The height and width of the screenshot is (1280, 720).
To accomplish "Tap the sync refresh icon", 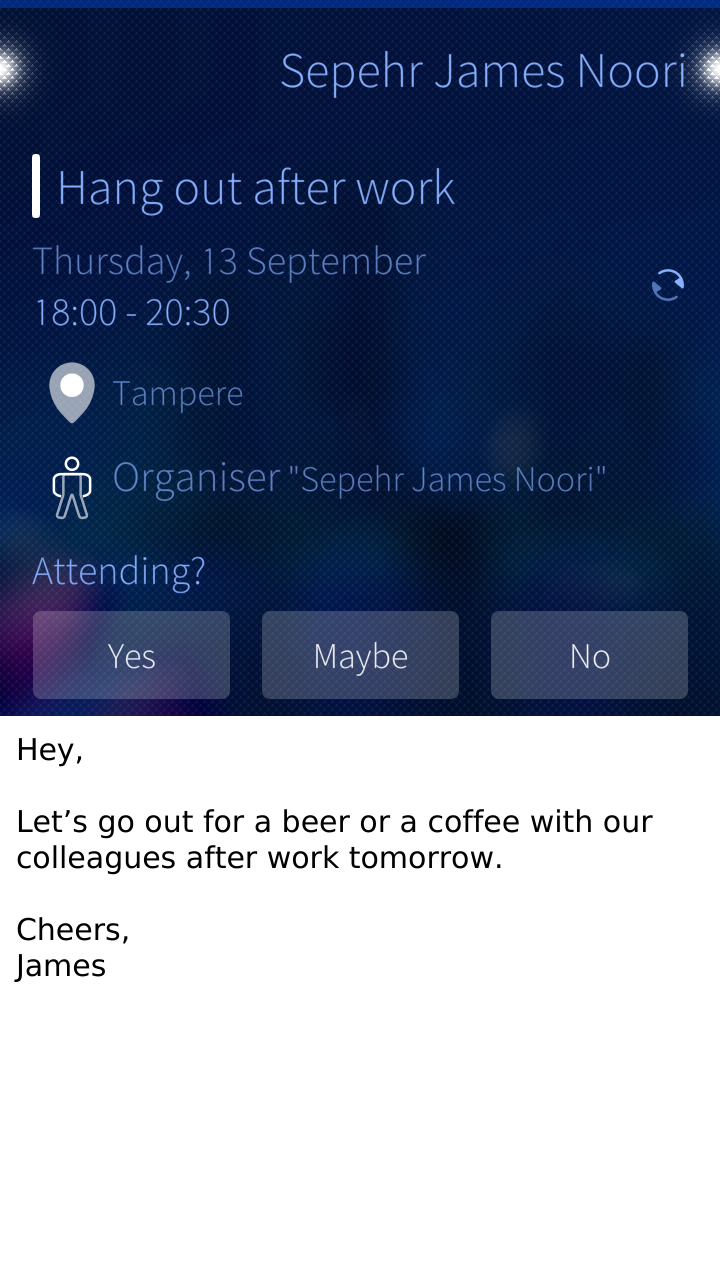I will coord(668,285).
